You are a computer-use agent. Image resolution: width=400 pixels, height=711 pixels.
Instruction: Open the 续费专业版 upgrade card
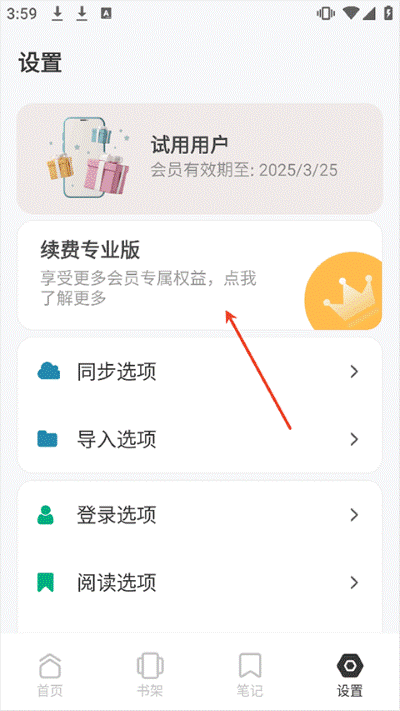point(200,275)
